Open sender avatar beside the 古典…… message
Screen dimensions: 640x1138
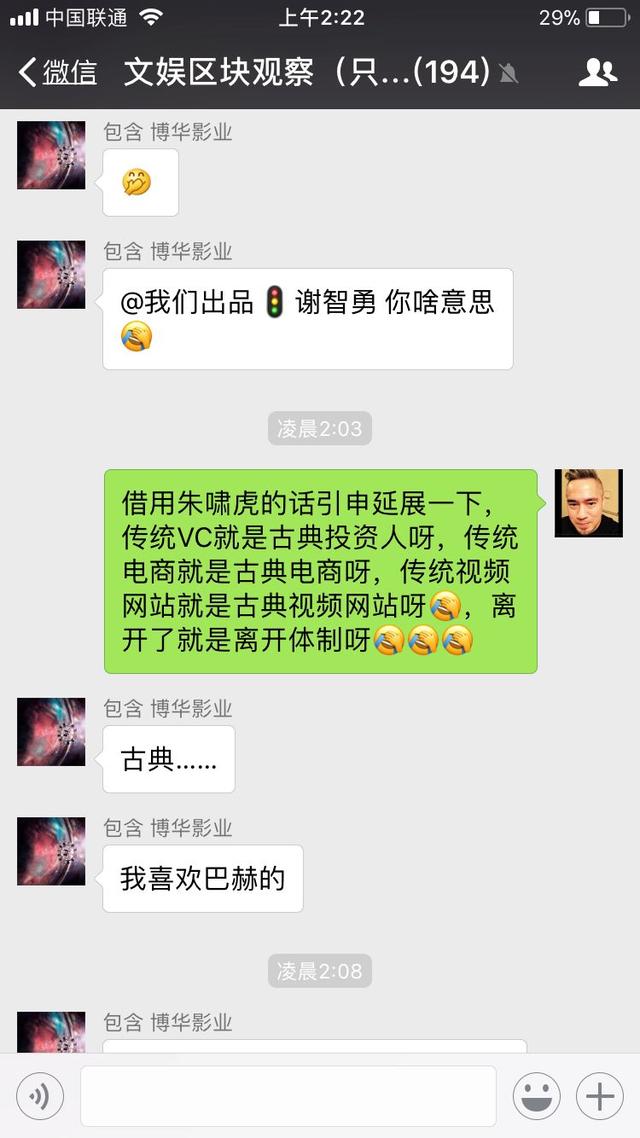pos(51,732)
